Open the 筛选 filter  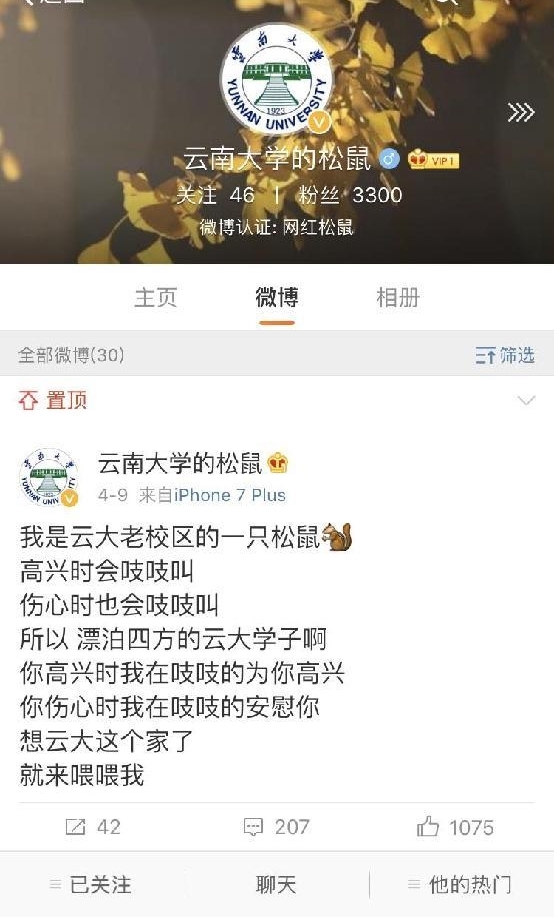click(x=505, y=355)
